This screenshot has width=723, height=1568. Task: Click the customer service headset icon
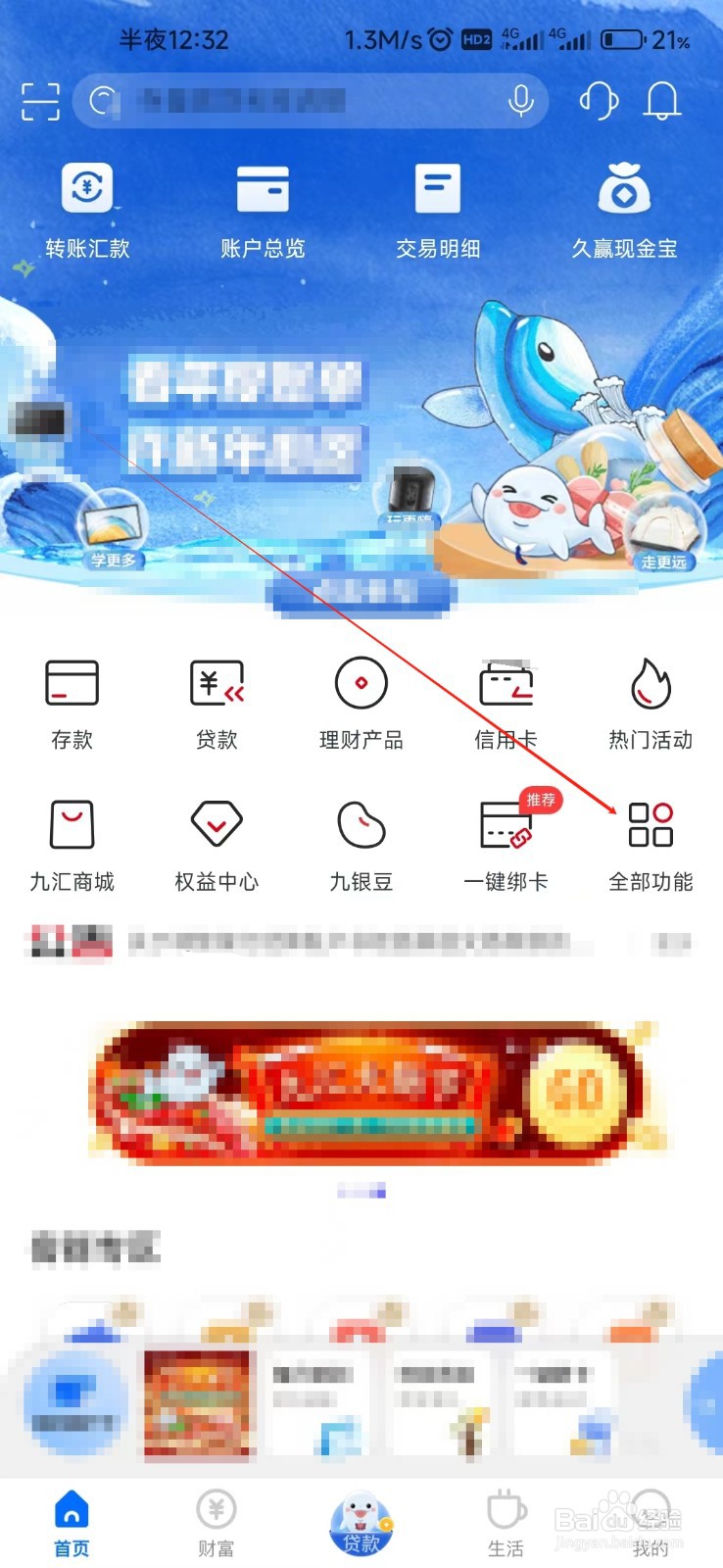(x=599, y=102)
